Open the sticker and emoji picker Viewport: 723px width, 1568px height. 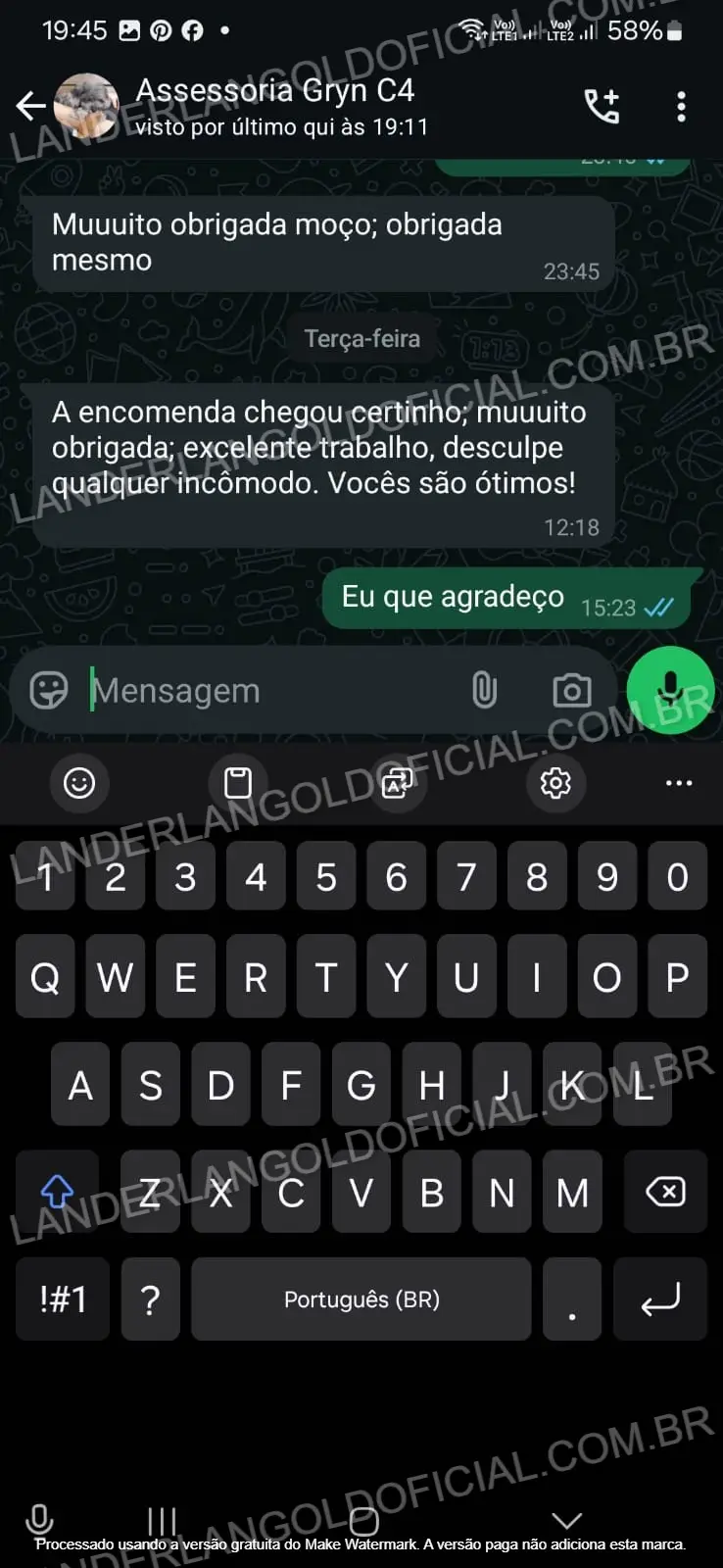coord(48,690)
